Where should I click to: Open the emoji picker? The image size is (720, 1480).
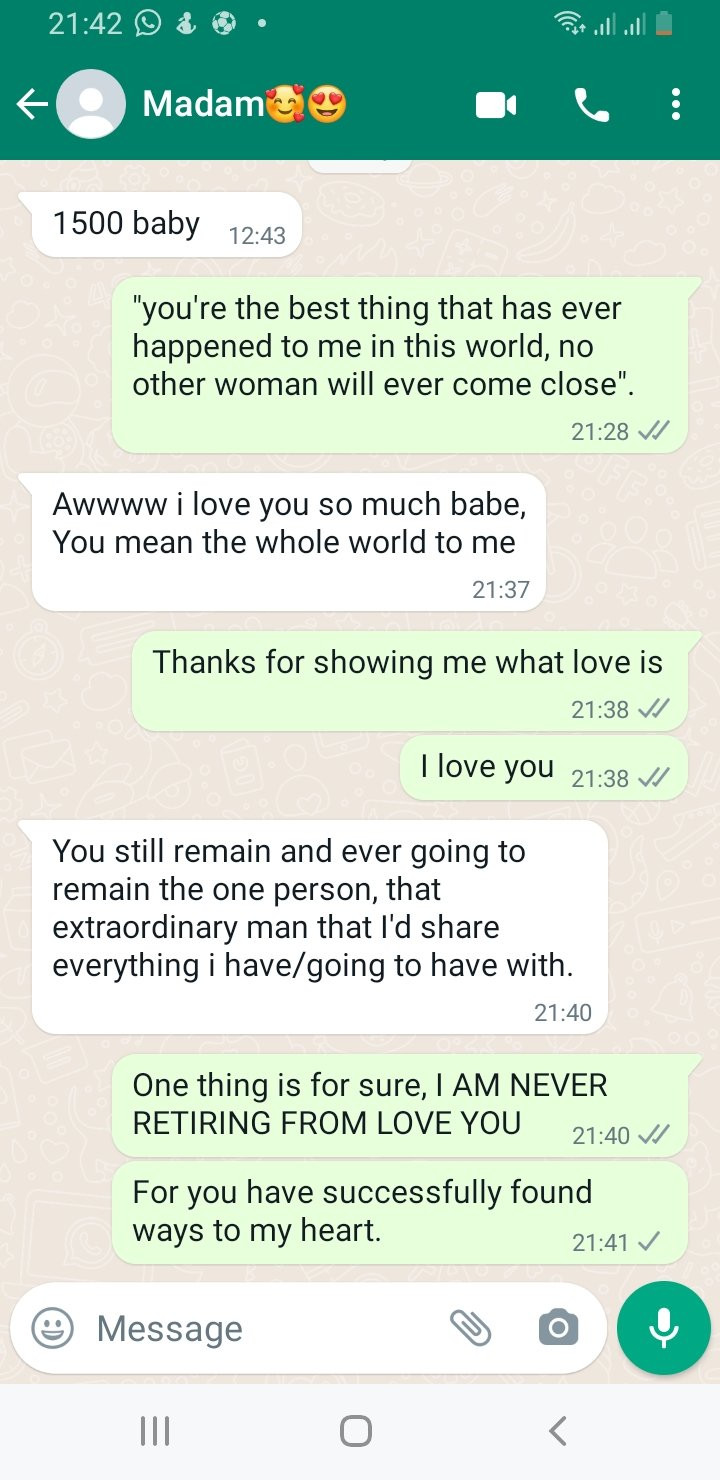52,1328
